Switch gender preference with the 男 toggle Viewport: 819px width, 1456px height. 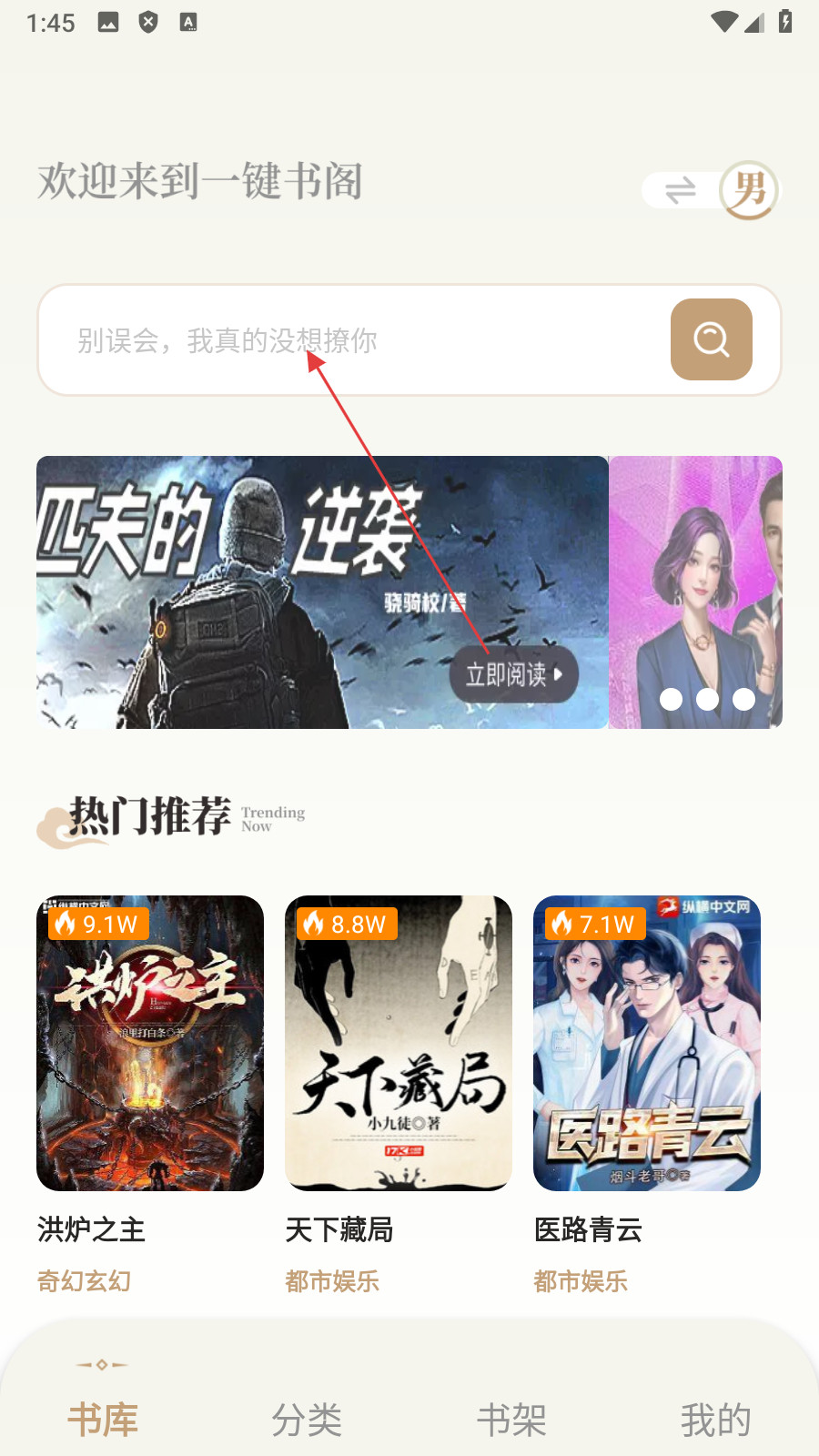712,190
